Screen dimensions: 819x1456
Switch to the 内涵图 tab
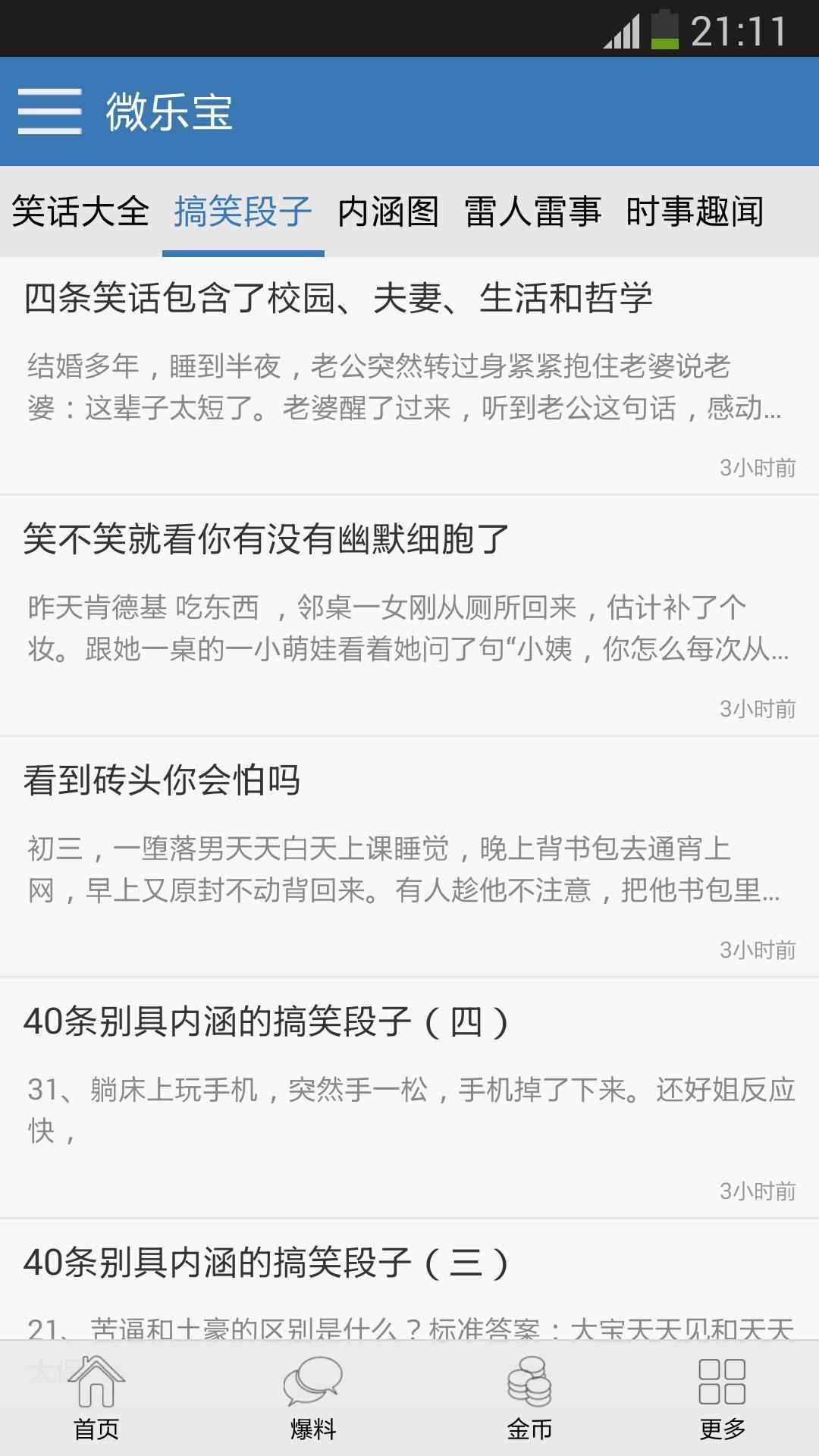[x=388, y=211]
